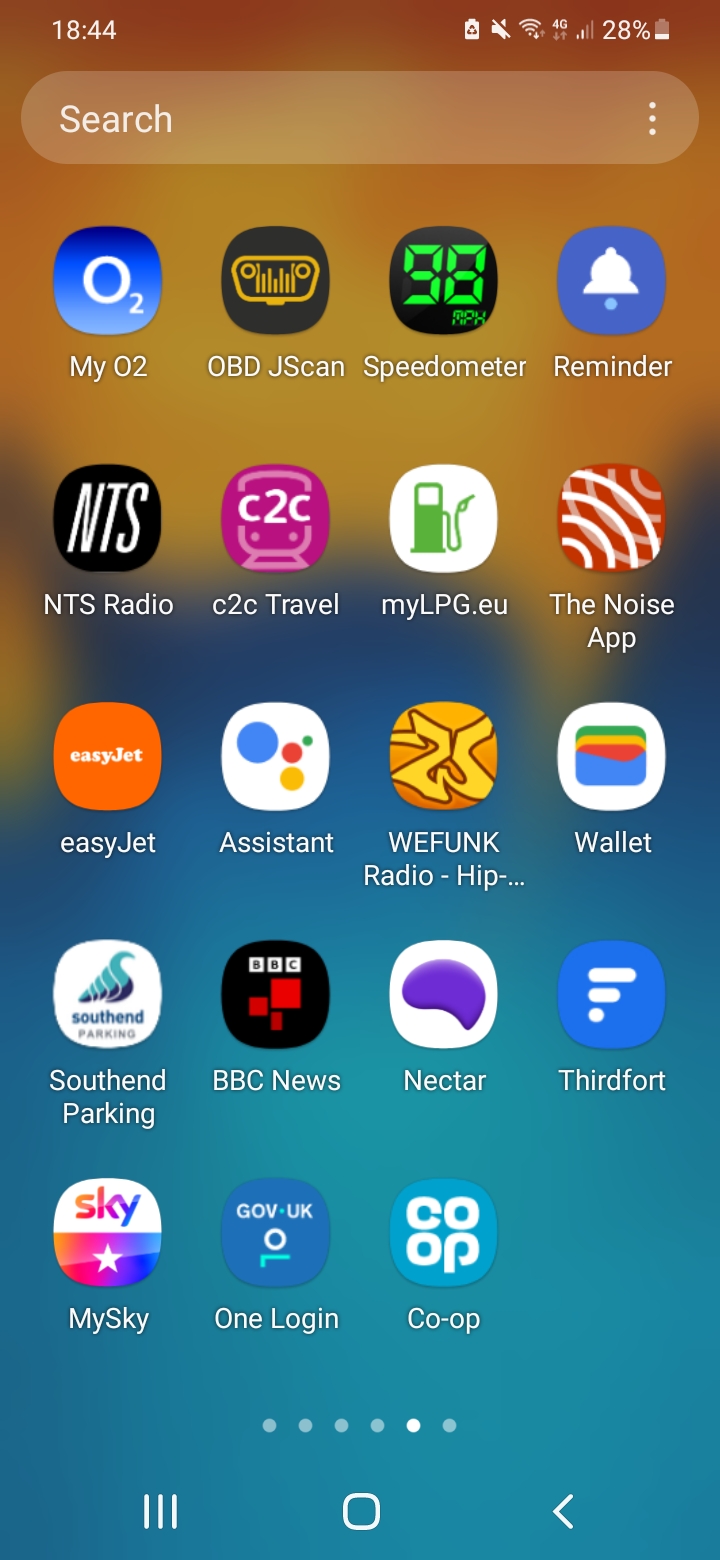Start the Speedometer app
Image resolution: width=720 pixels, height=1560 pixels.
[444, 281]
